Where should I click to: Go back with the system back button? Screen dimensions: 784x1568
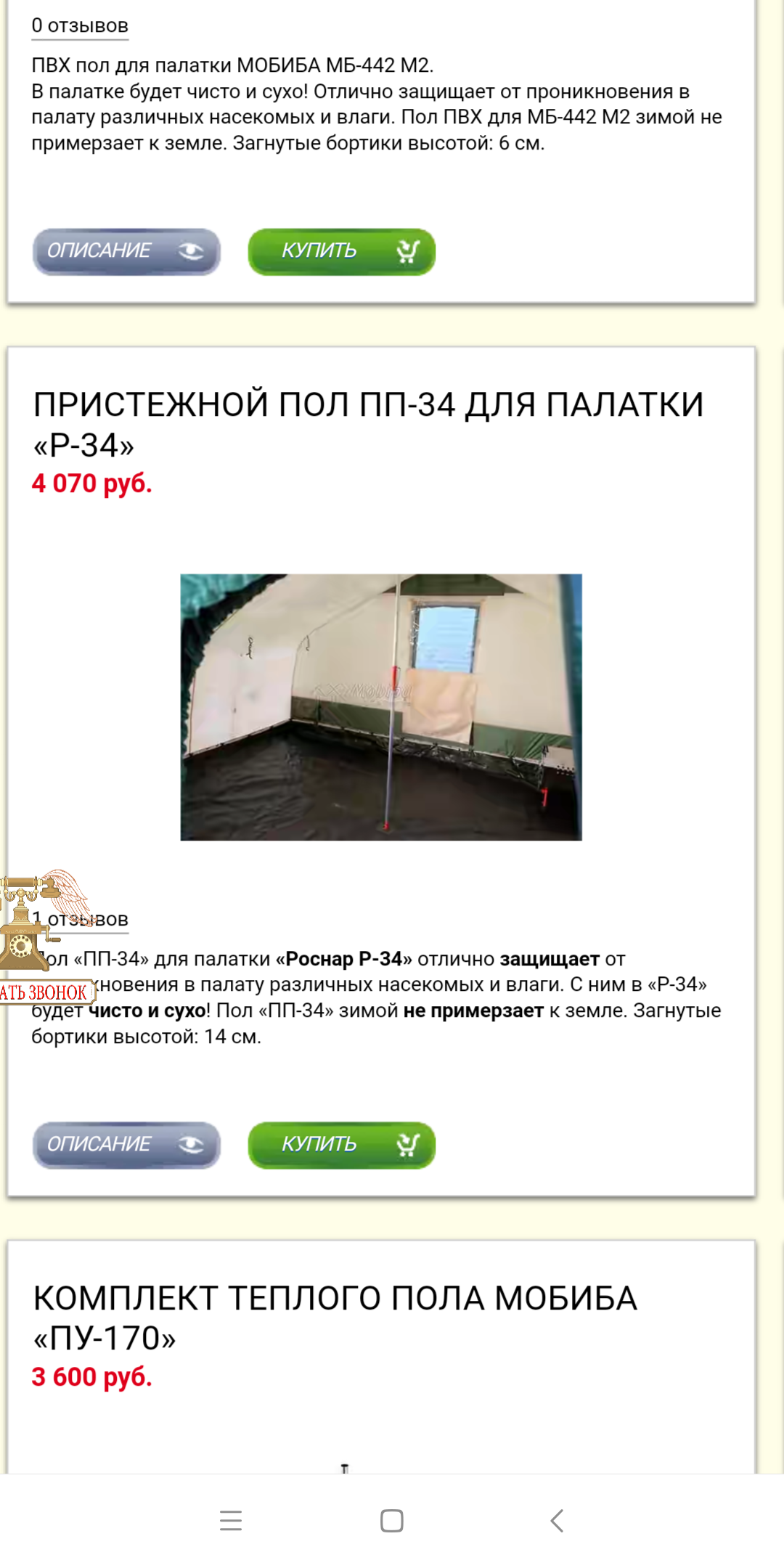click(557, 1520)
